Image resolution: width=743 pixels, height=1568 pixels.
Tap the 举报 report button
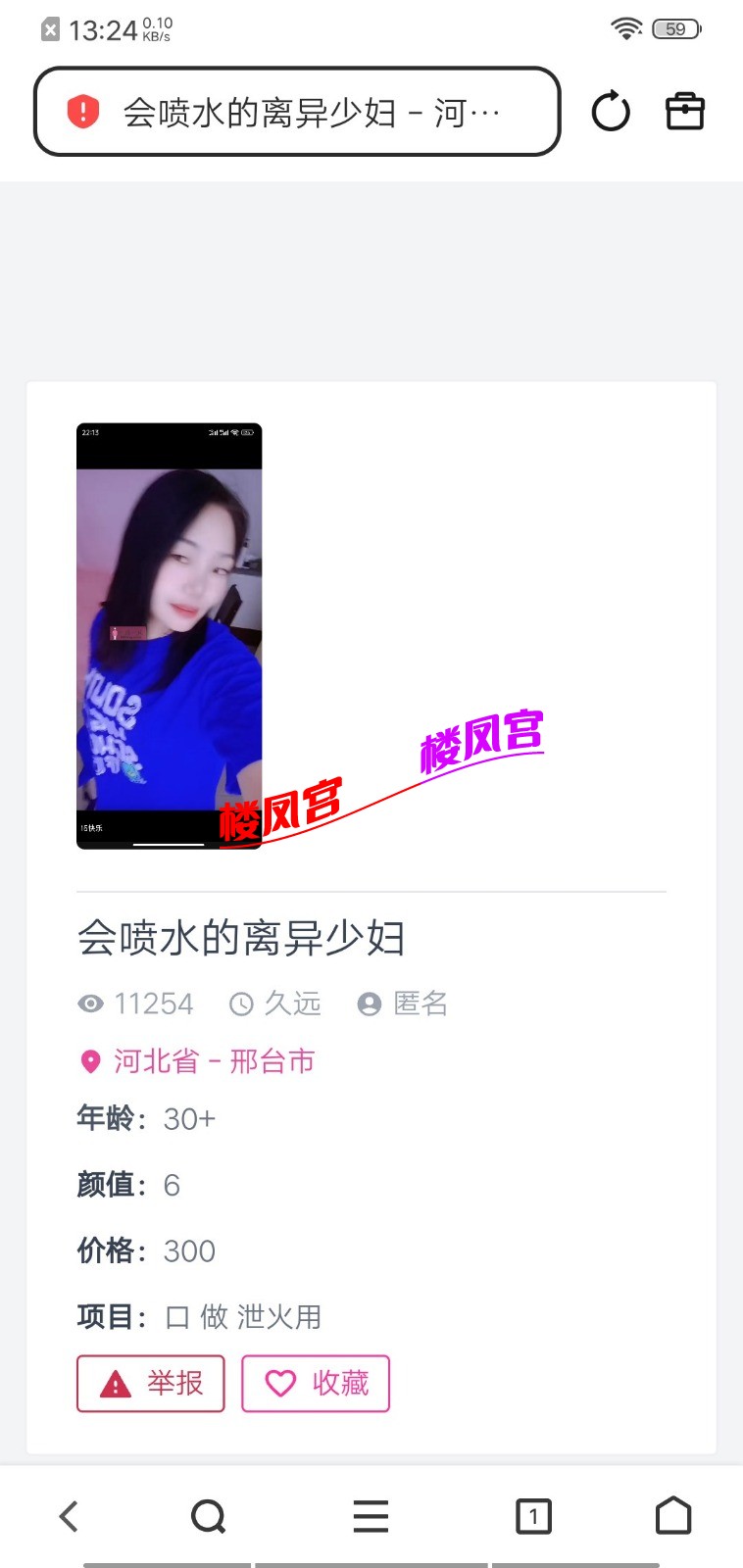click(x=151, y=1383)
